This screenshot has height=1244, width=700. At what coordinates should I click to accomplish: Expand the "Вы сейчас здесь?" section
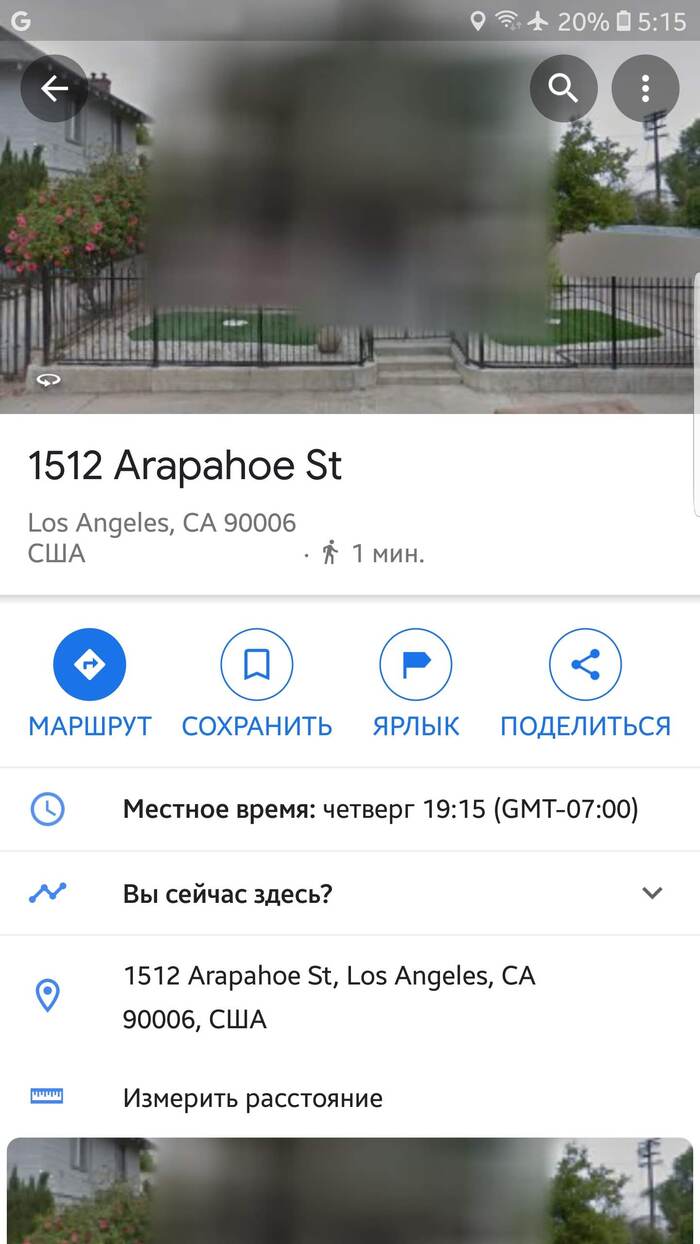point(652,893)
